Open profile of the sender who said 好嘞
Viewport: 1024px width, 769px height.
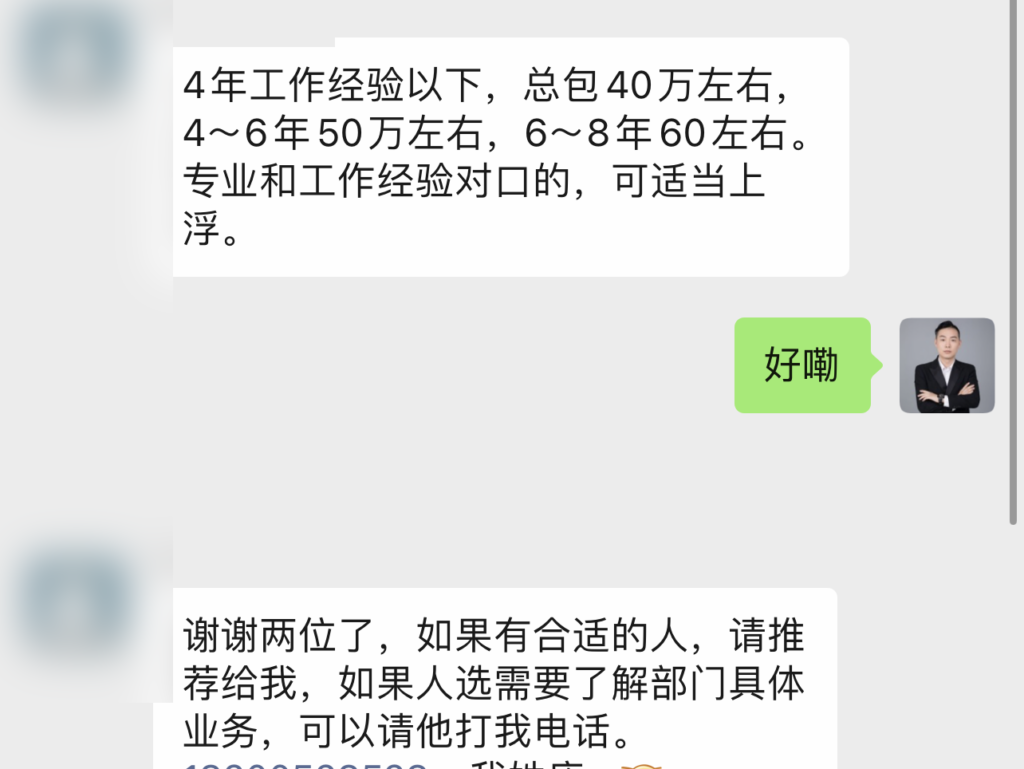point(946,365)
